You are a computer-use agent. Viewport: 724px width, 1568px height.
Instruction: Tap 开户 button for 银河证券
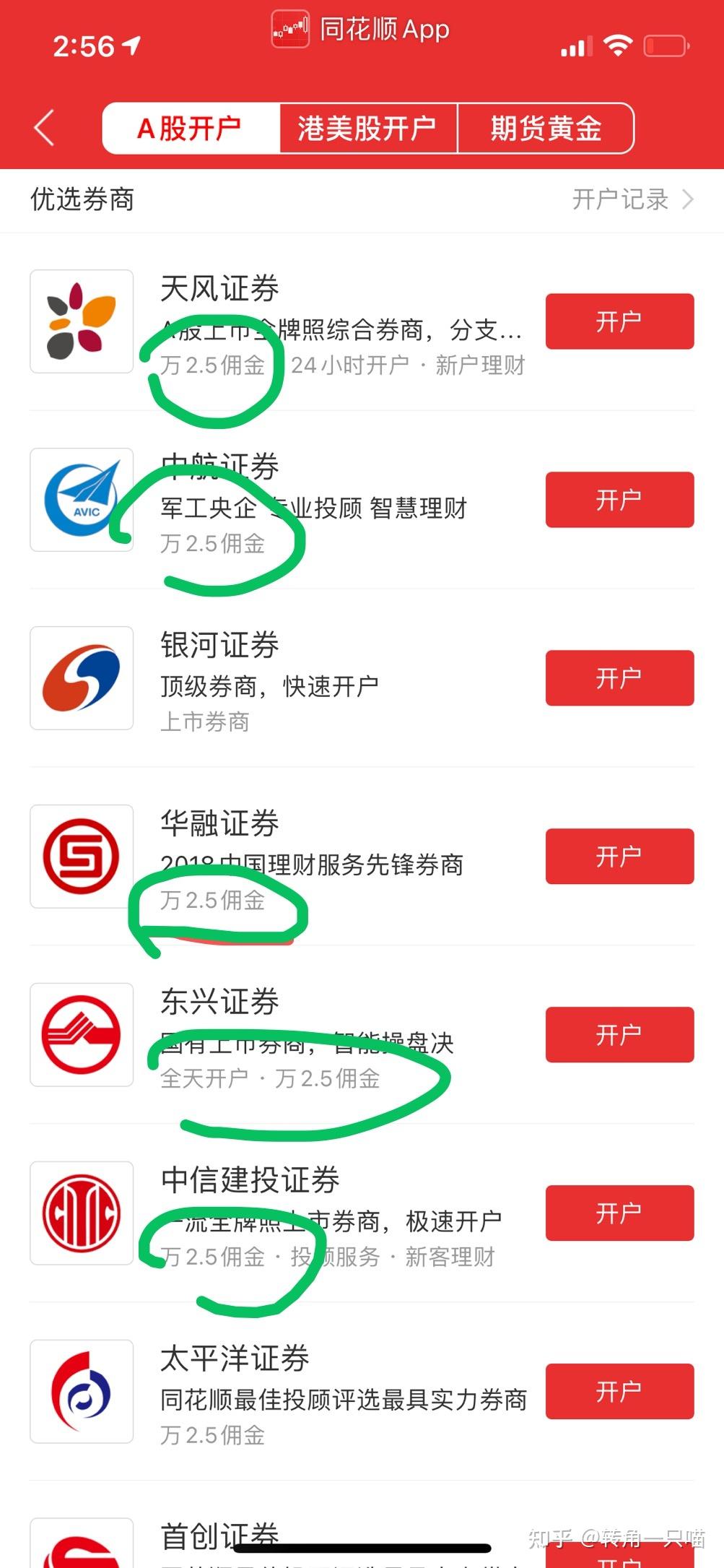[619, 678]
